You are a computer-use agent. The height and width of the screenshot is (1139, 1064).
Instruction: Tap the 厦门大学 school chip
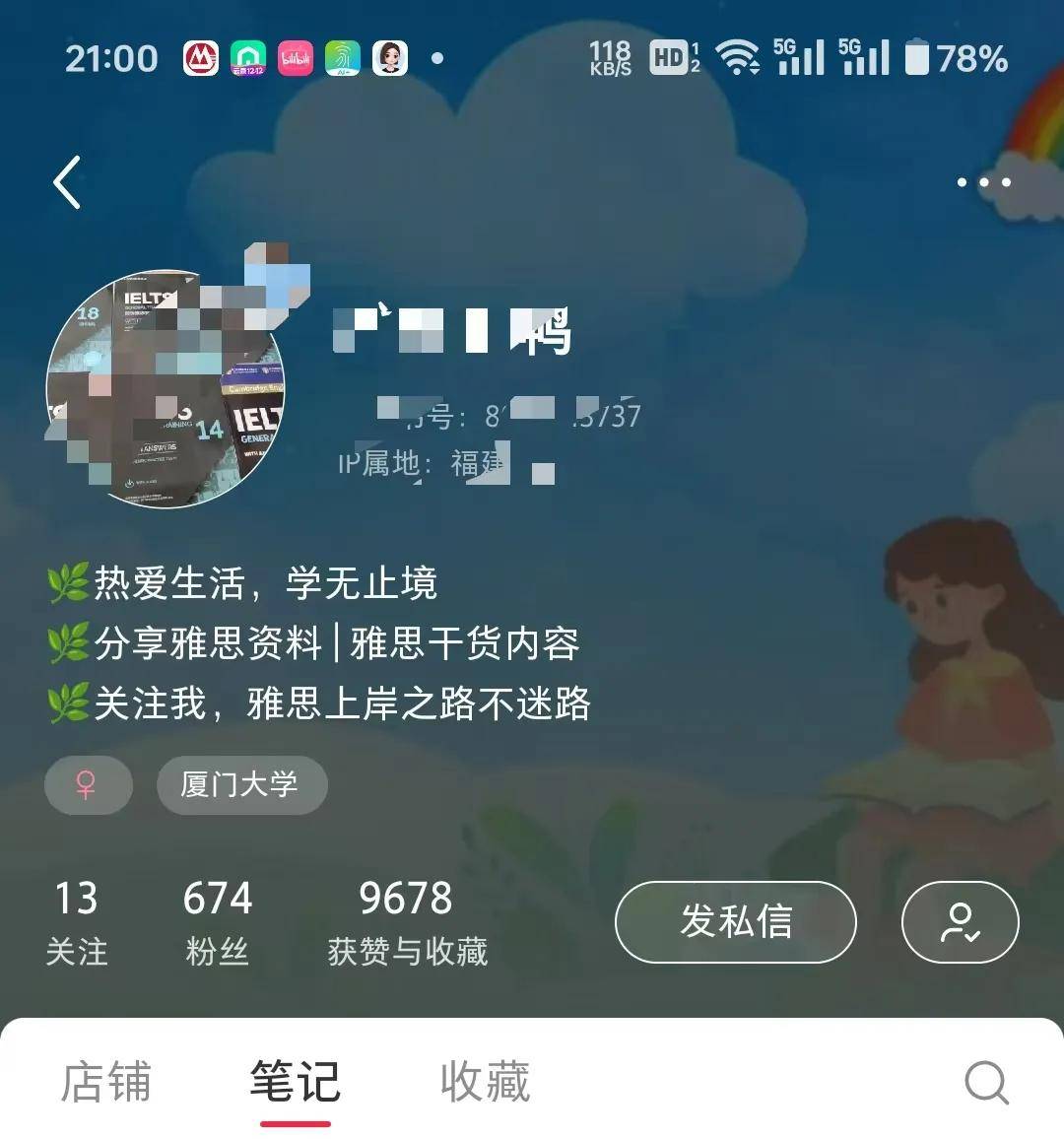[x=241, y=785]
